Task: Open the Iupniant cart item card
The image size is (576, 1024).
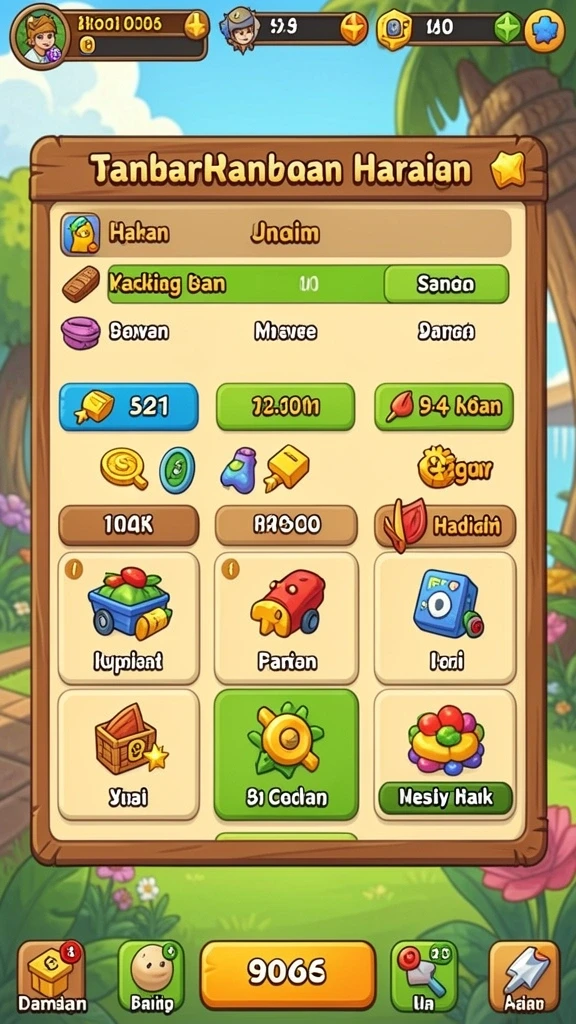Action: (129, 618)
